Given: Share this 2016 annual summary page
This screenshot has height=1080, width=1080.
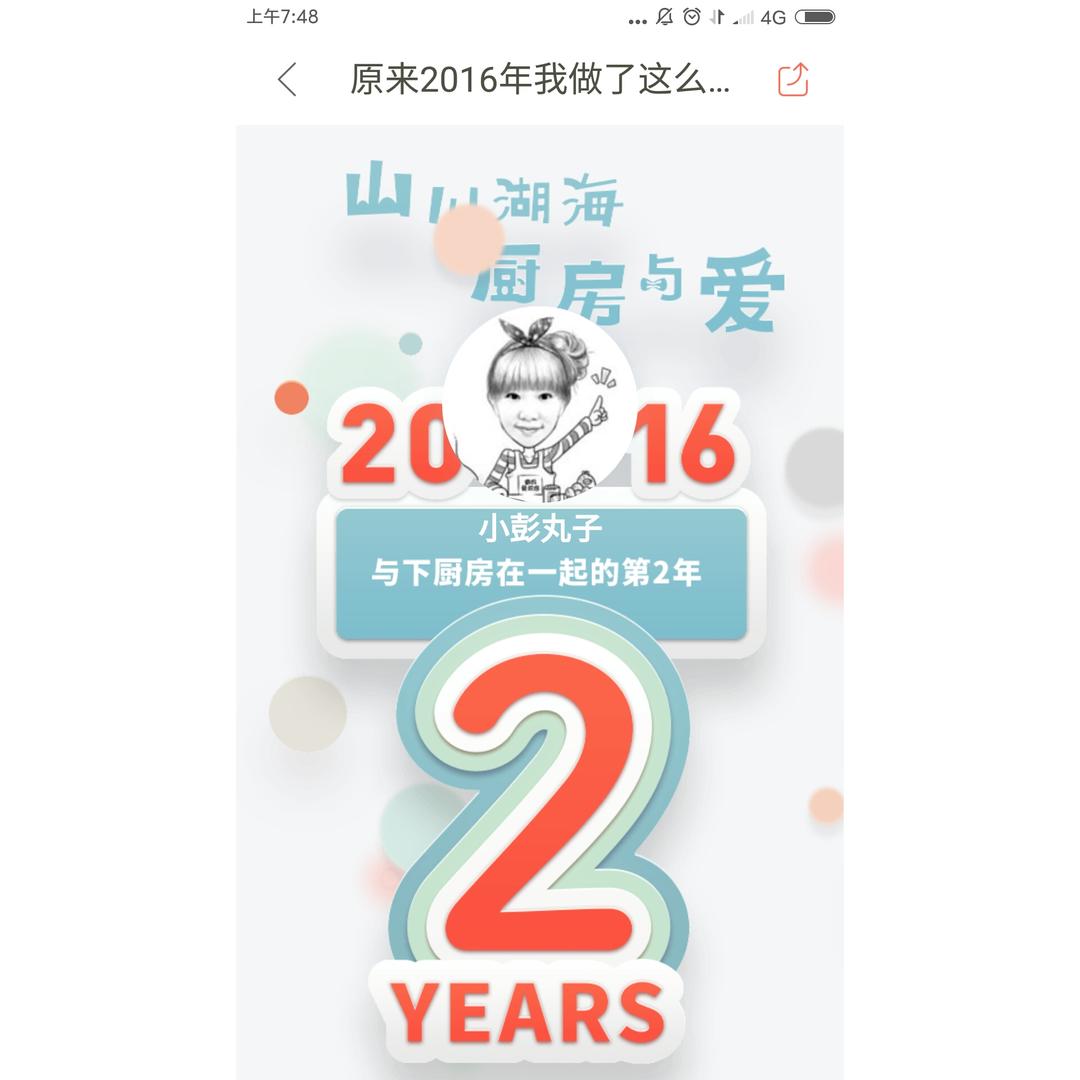Looking at the screenshot, I should 792,80.
